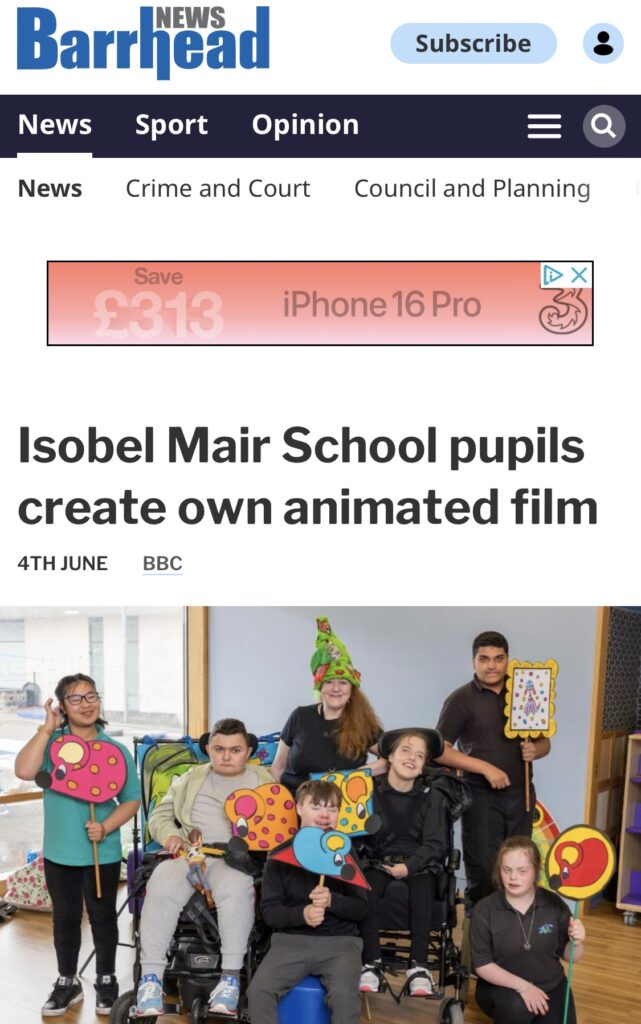The image size is (641, 1024).
Task: Go to Barrhead News homepage logo
Action: coord(143,42)
